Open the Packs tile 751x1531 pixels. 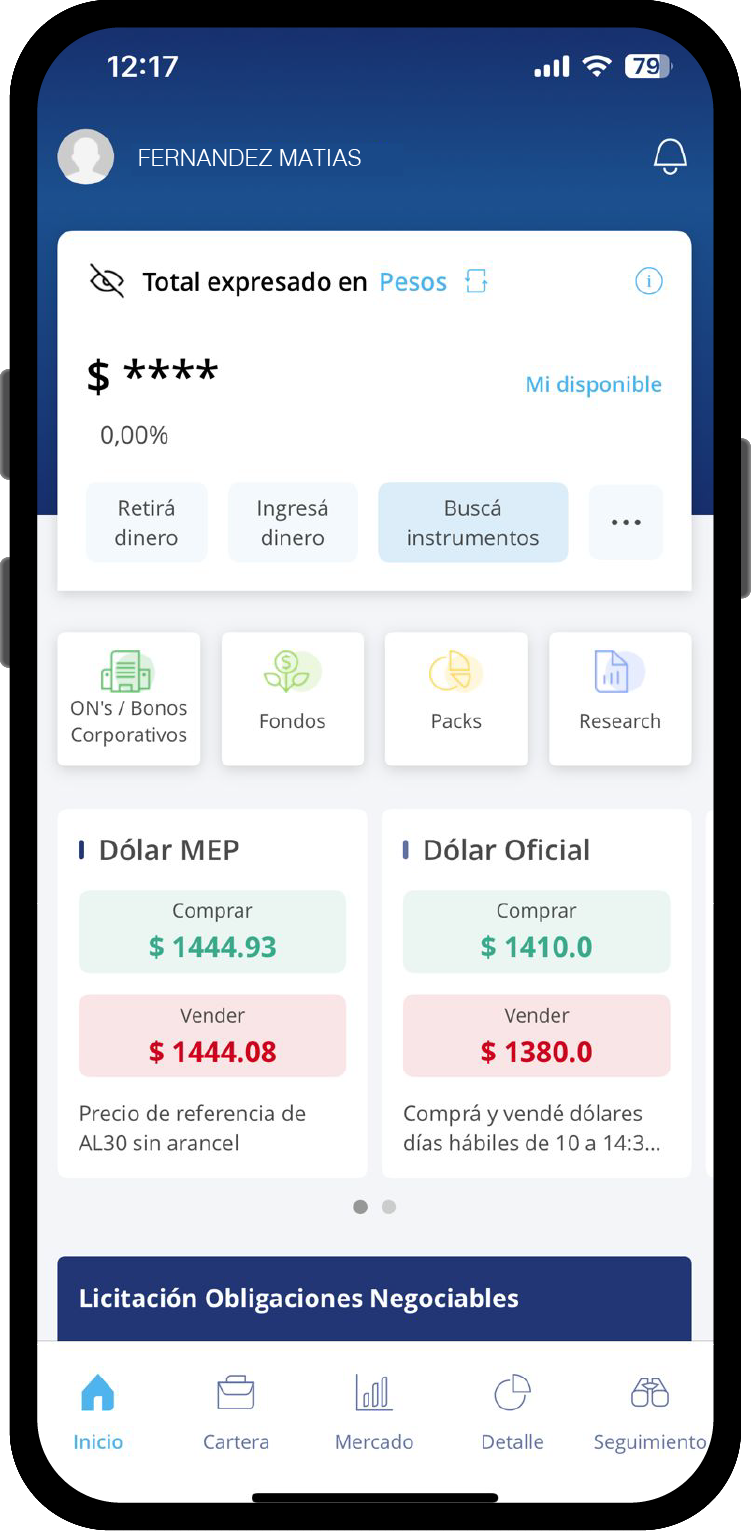coord(456,699)
